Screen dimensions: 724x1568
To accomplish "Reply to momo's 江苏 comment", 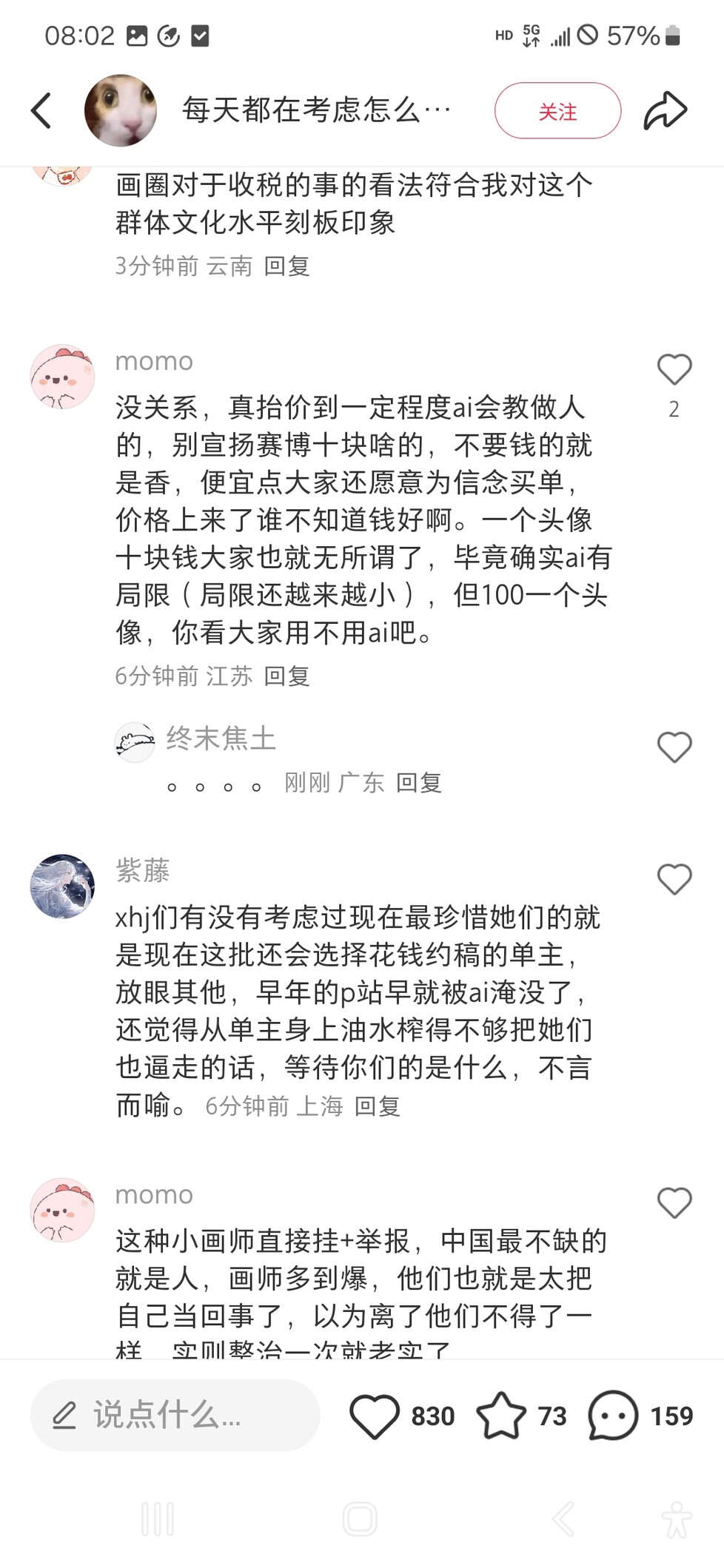I will (286, 676).
